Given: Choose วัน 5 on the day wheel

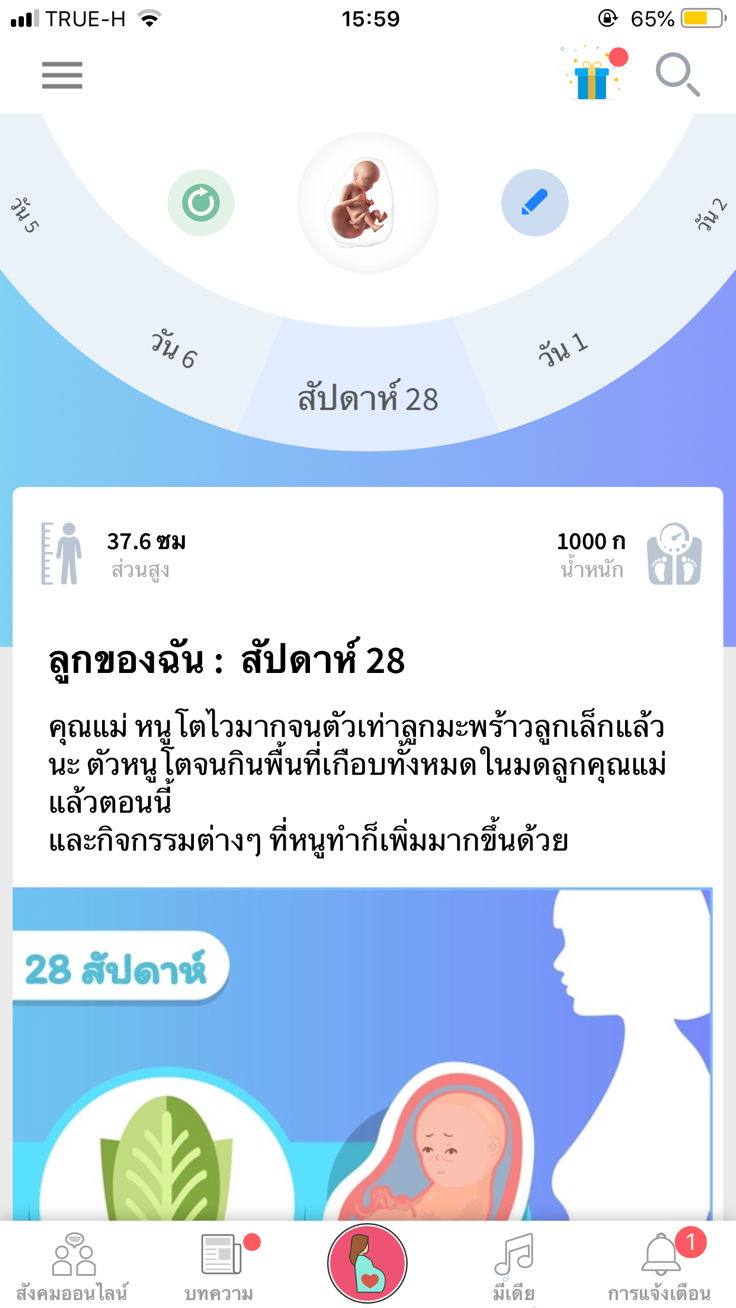Looking at the screenshot, I should [27, 214].
